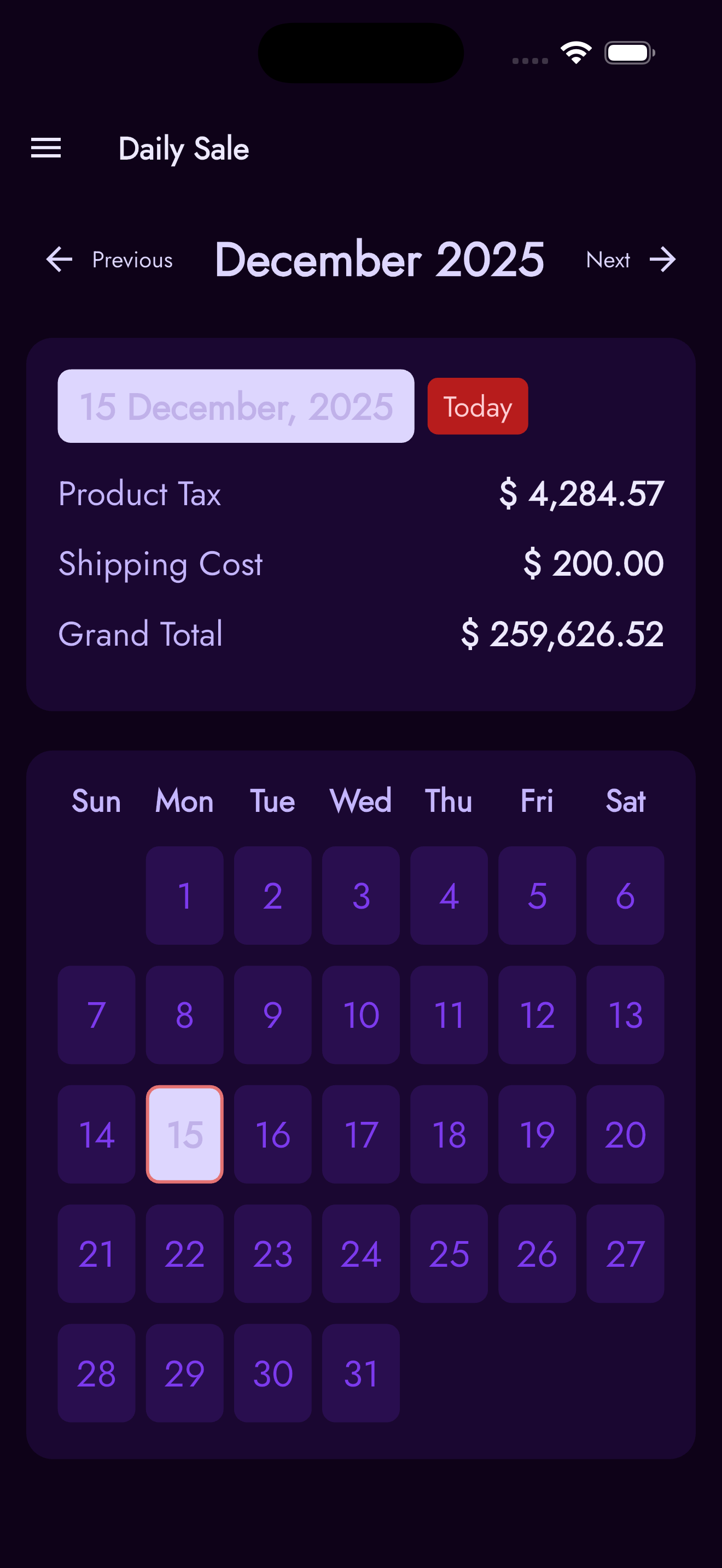Viewport: 722px width, 1568px height.
Task: Open the 15 December 2025 date field
Action: [236, 405]
